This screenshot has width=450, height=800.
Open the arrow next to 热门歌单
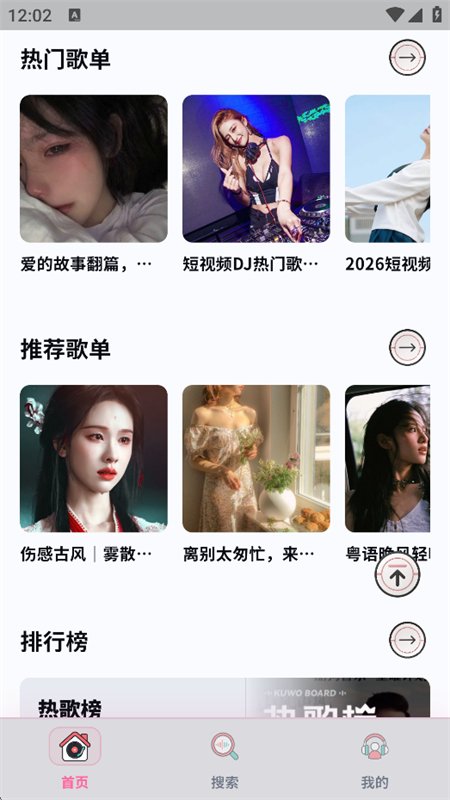(x=407, y=58)
